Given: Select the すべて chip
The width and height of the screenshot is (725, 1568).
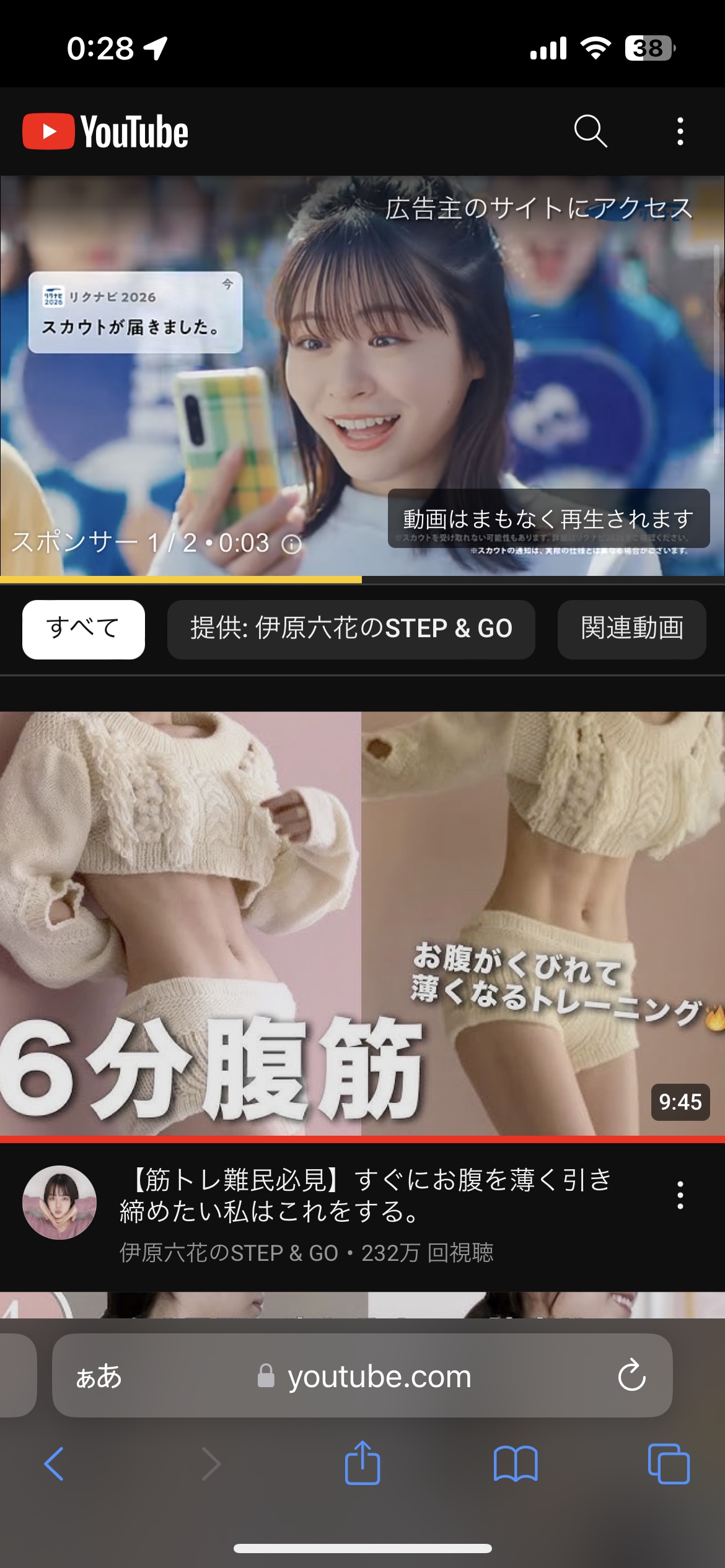Looking at the screenshot, I should 84,629.
